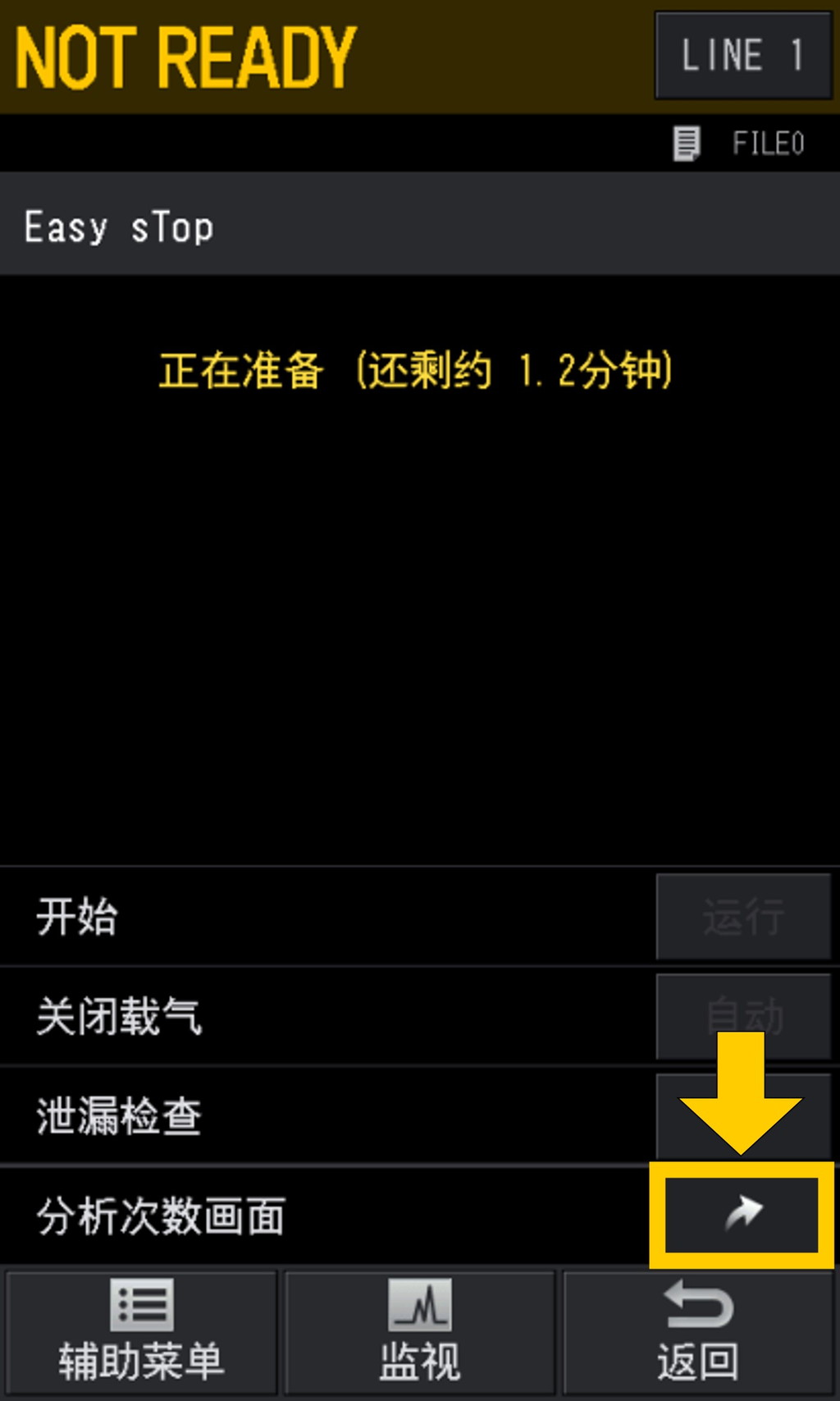This screenshot has height=1401, width=840.
Task: Switch to the 监视 screen
Action: pos(420,1332)
